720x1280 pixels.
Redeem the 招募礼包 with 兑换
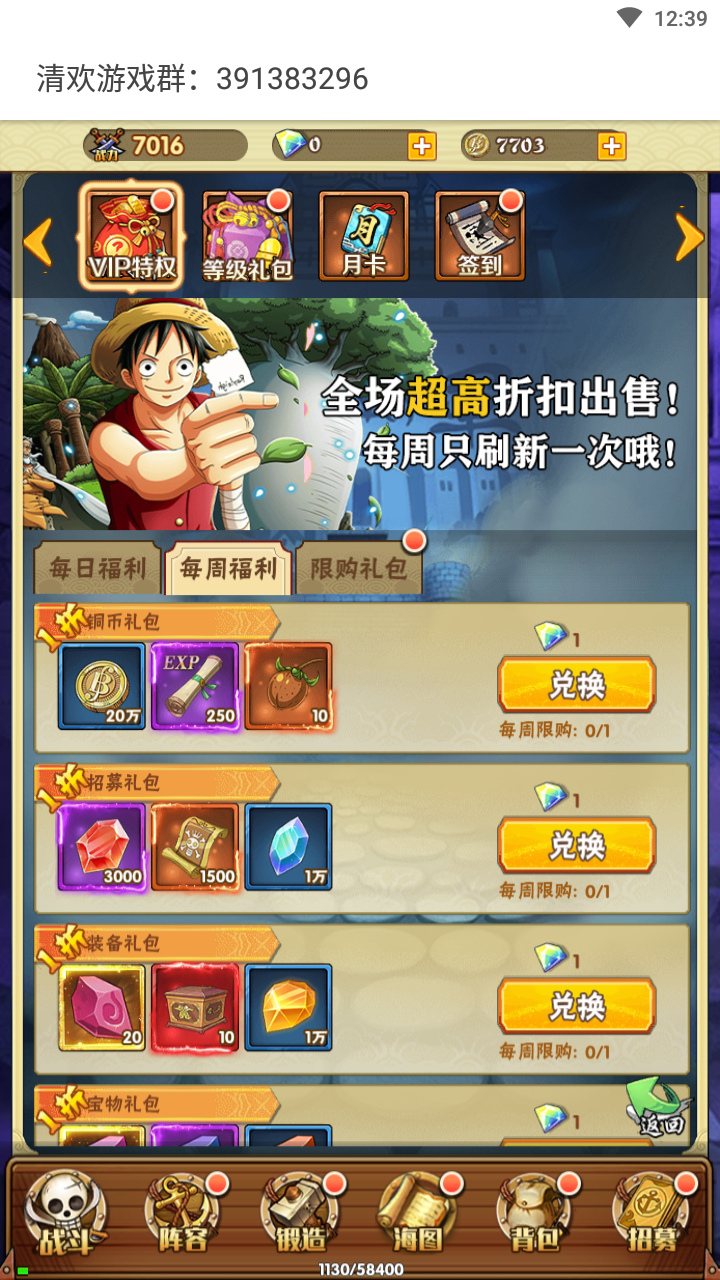[577, 846]
